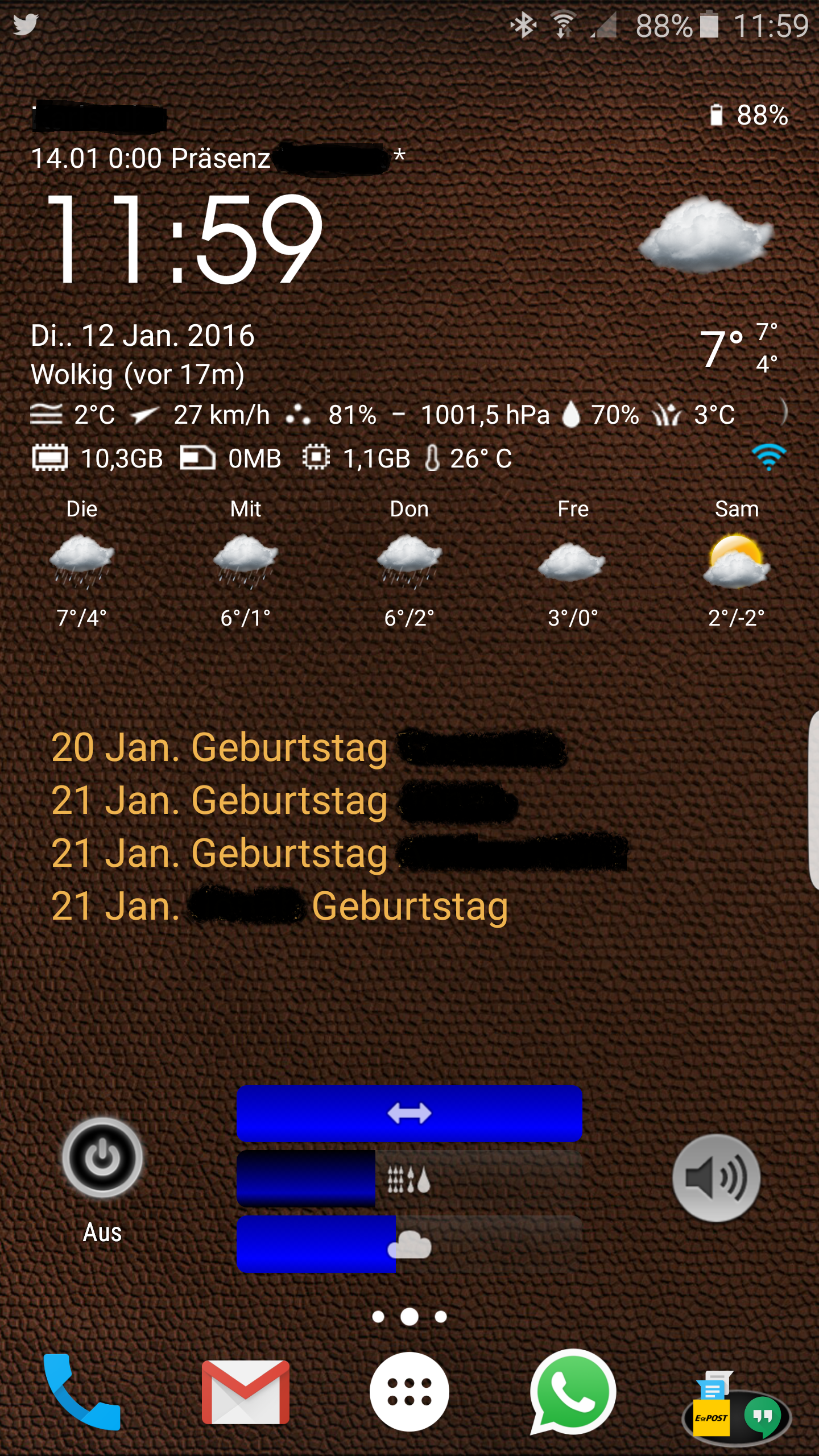Tap the blue Wi-Fi icon in the widget
The image size is (819, 1456).
tap(768, 457)
